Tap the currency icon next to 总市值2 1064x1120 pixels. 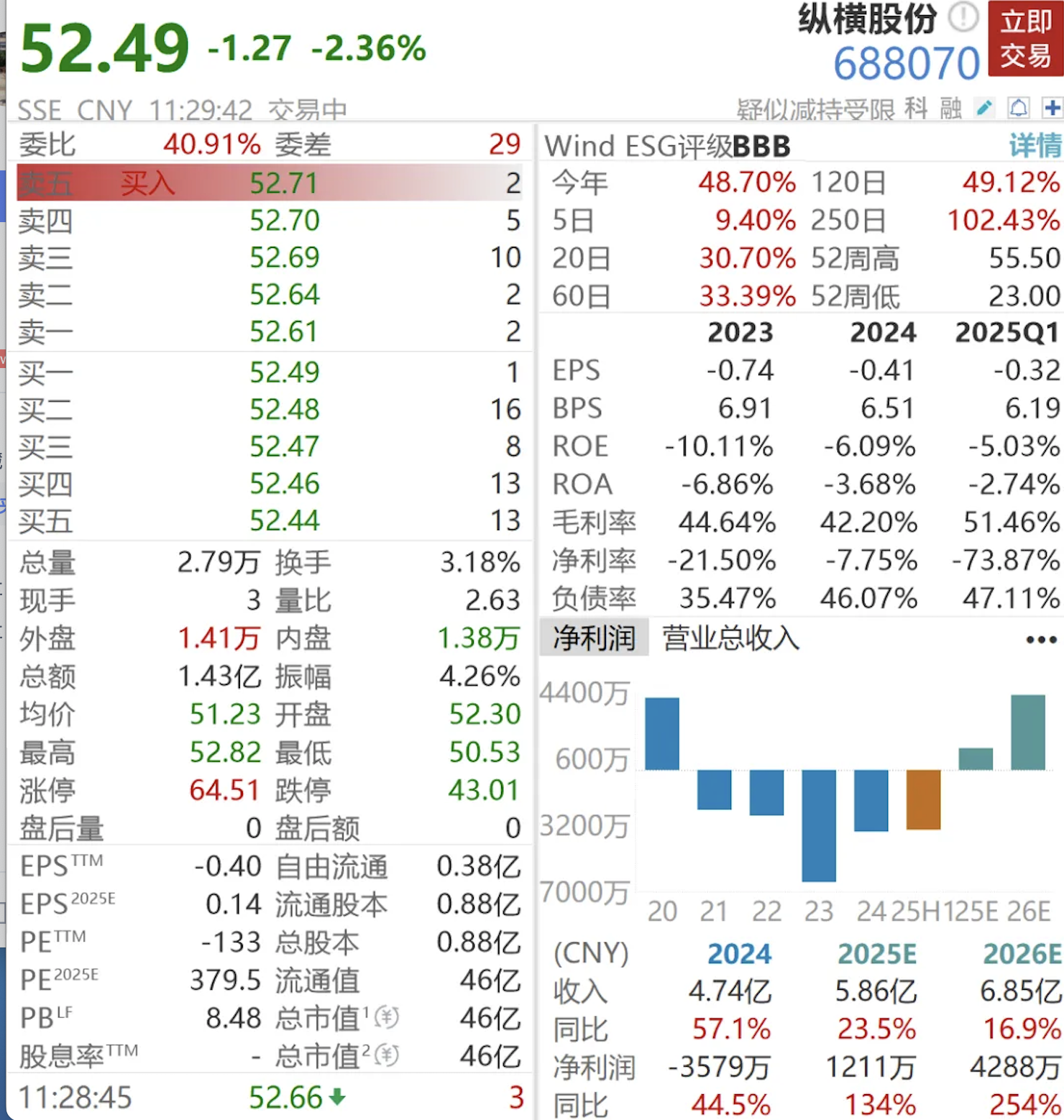[387, 1055]
